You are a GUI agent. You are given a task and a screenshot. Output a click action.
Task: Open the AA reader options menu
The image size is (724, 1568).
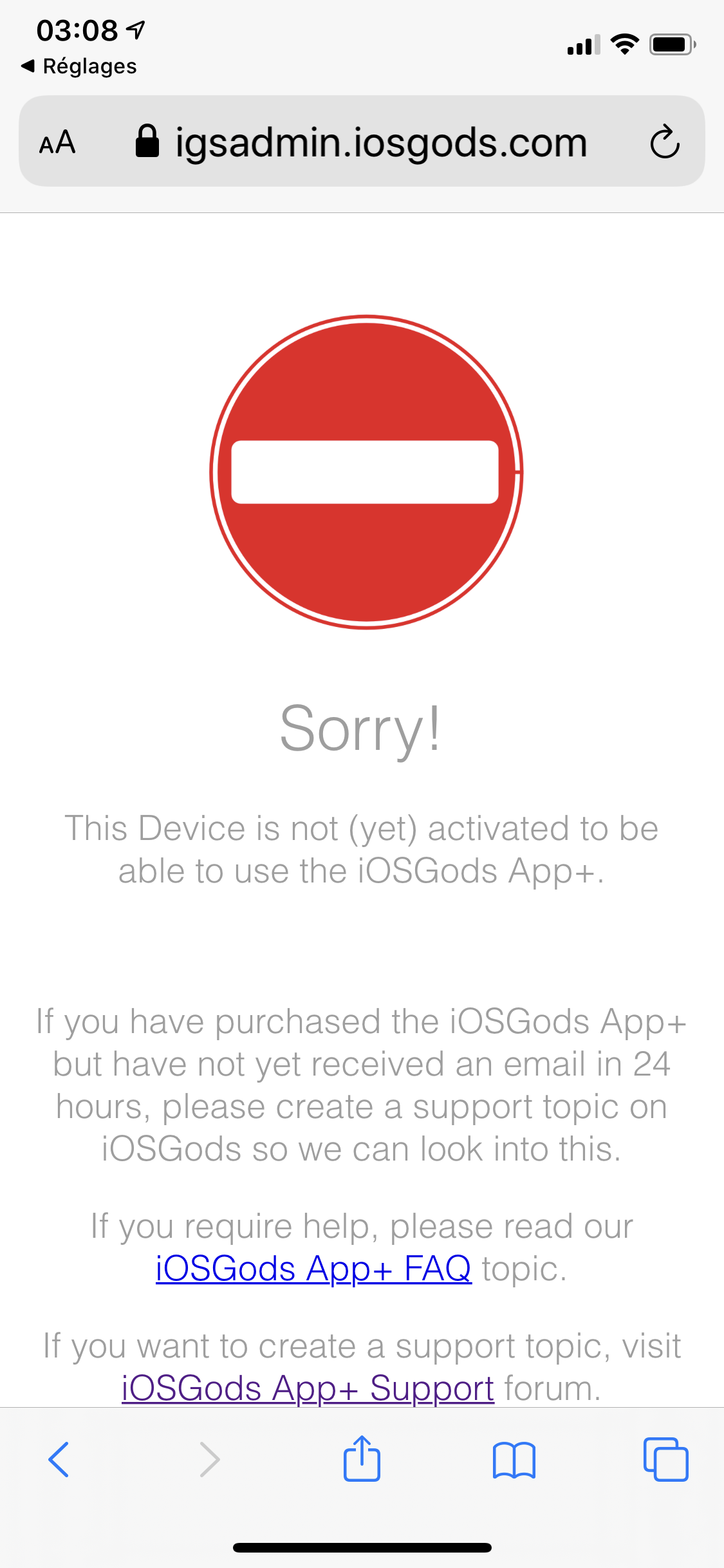pyautogui.click(x=57, y=142)
